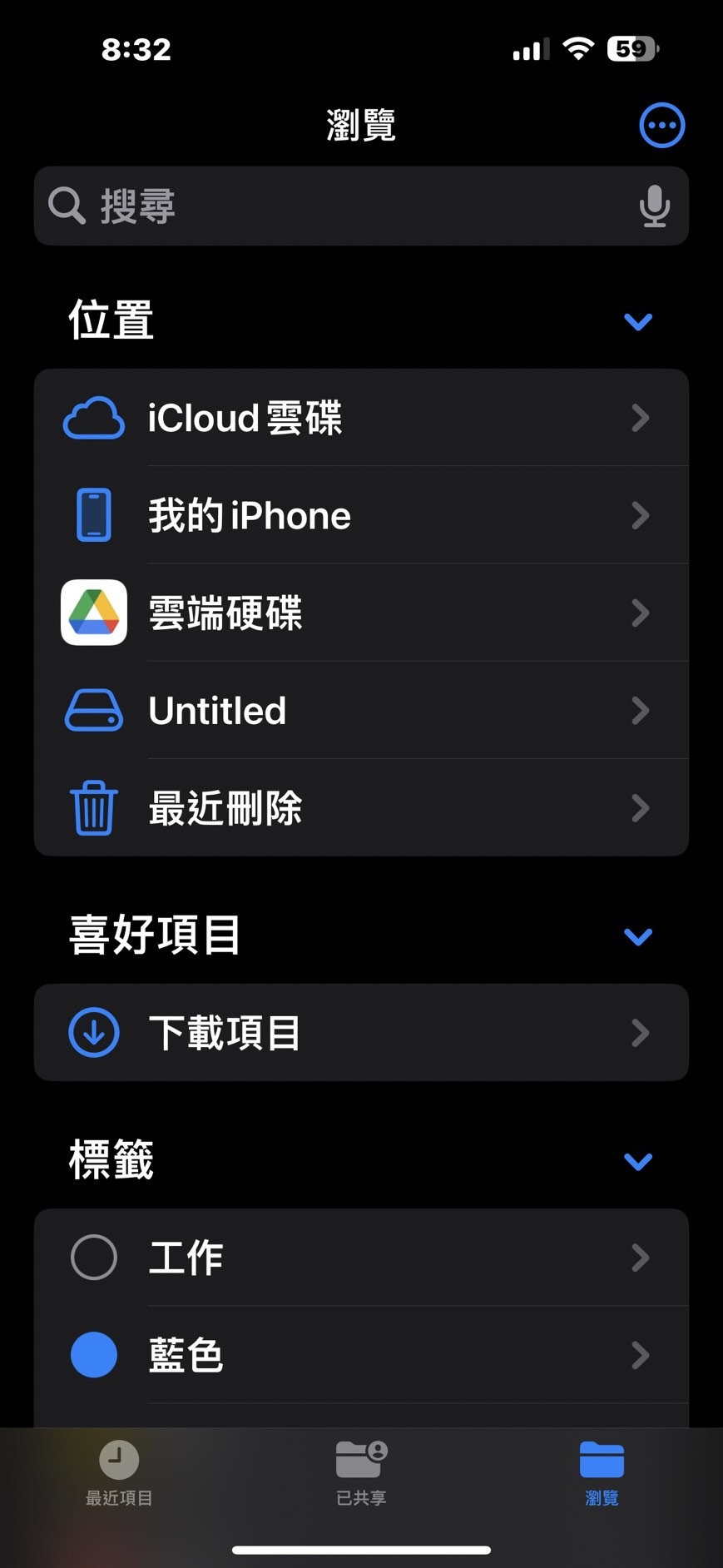Open 雲端硬碟 Google Drive location

(361, 613)
